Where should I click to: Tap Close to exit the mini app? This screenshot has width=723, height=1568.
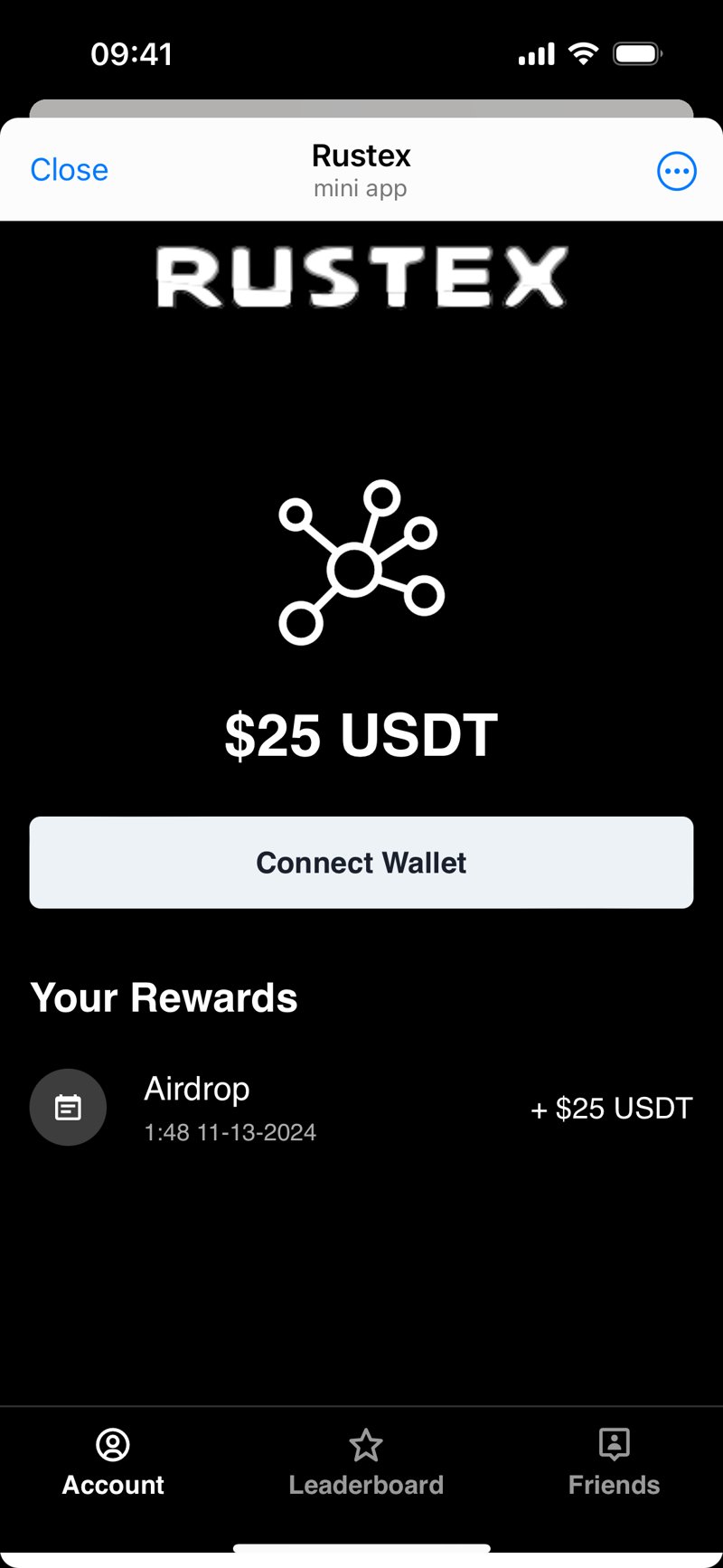tap(69, 169)
